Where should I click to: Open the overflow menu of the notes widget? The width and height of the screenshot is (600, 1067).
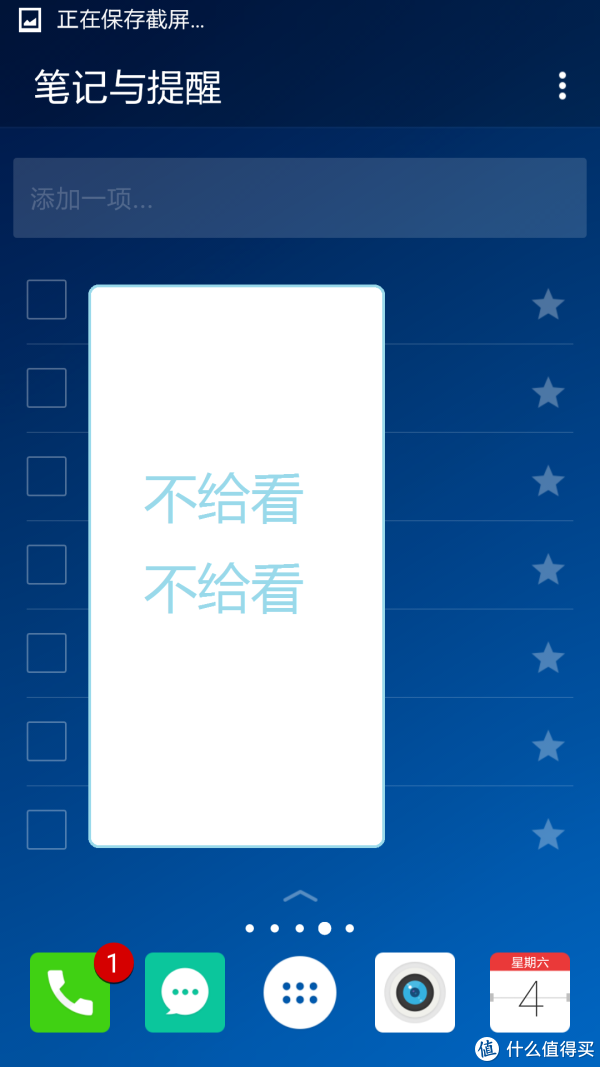click(x=563, y=87)
